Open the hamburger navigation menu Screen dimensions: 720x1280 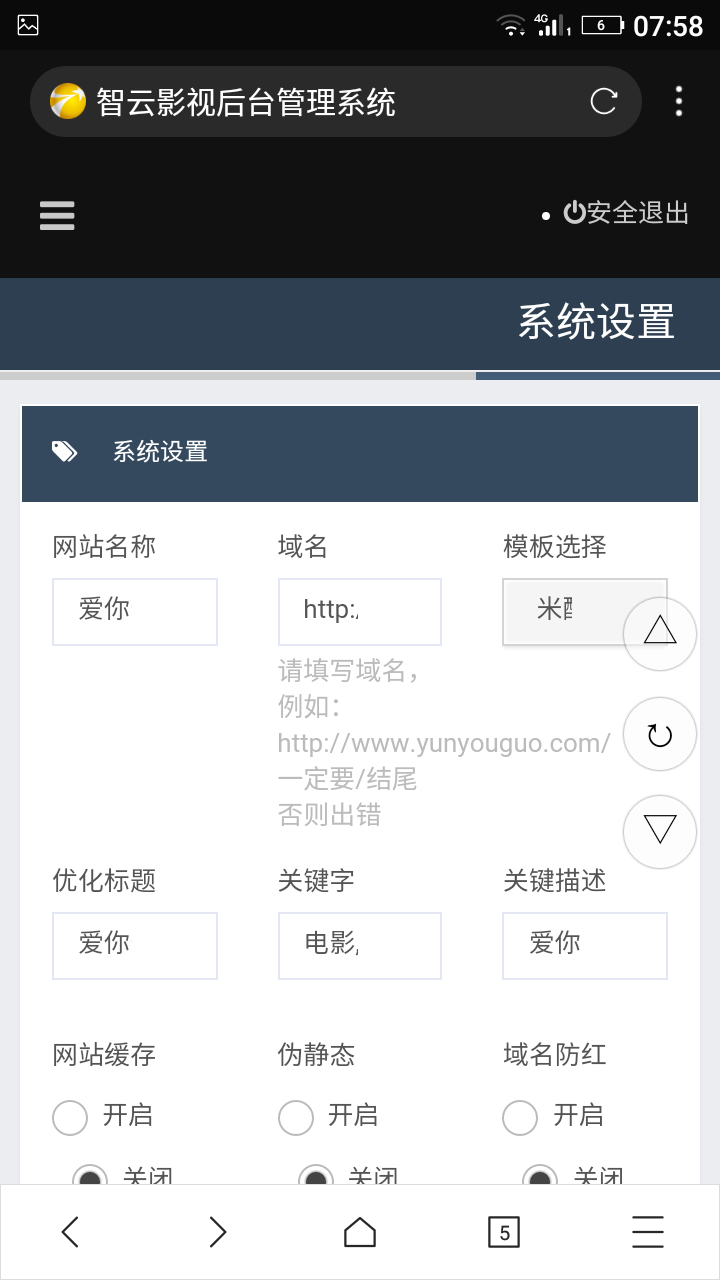point(57,215)
